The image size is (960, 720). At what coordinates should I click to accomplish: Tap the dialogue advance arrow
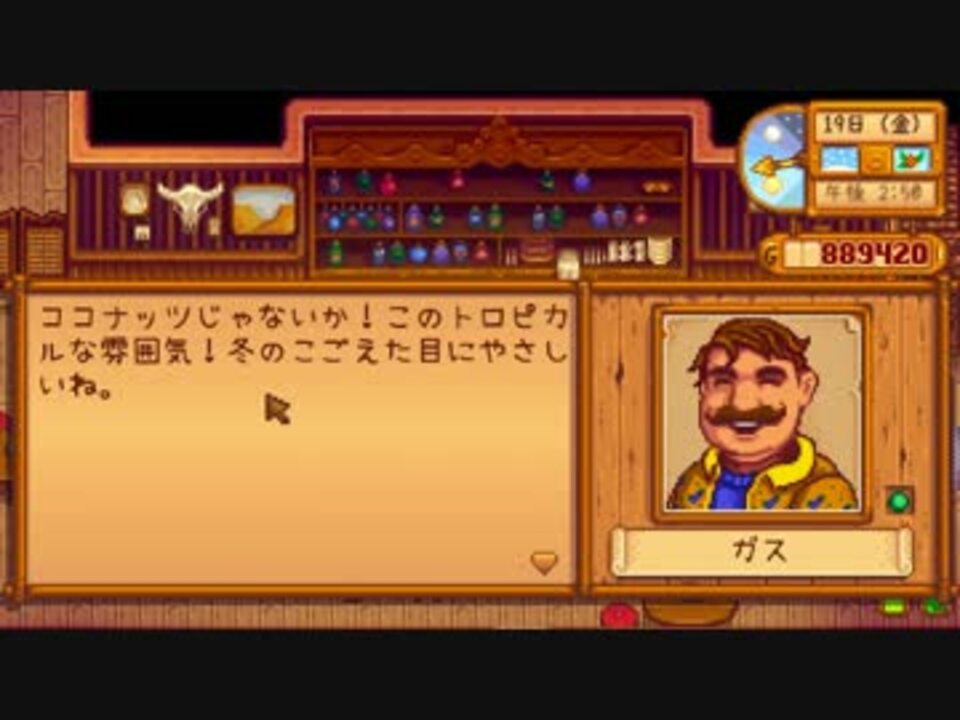pos(543,562)
